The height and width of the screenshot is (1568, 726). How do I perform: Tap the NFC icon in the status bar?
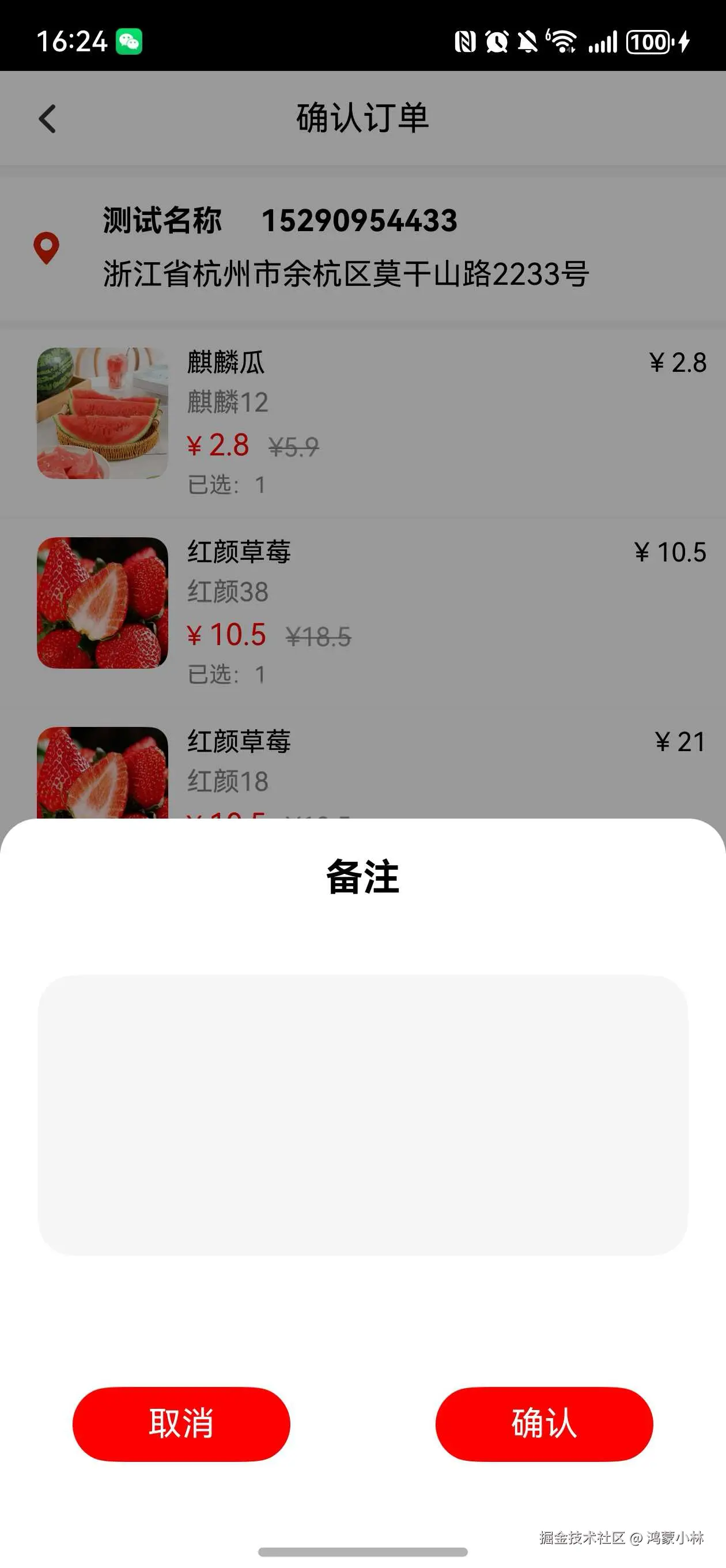click(464, 41)
